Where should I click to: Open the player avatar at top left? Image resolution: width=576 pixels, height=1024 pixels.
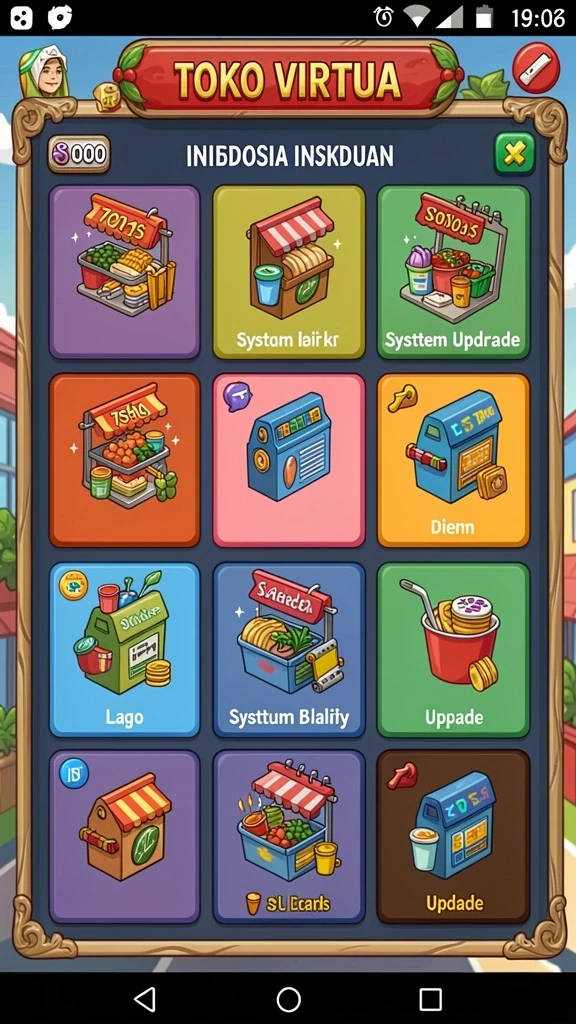pyautogui.click(x=44, y=72)
